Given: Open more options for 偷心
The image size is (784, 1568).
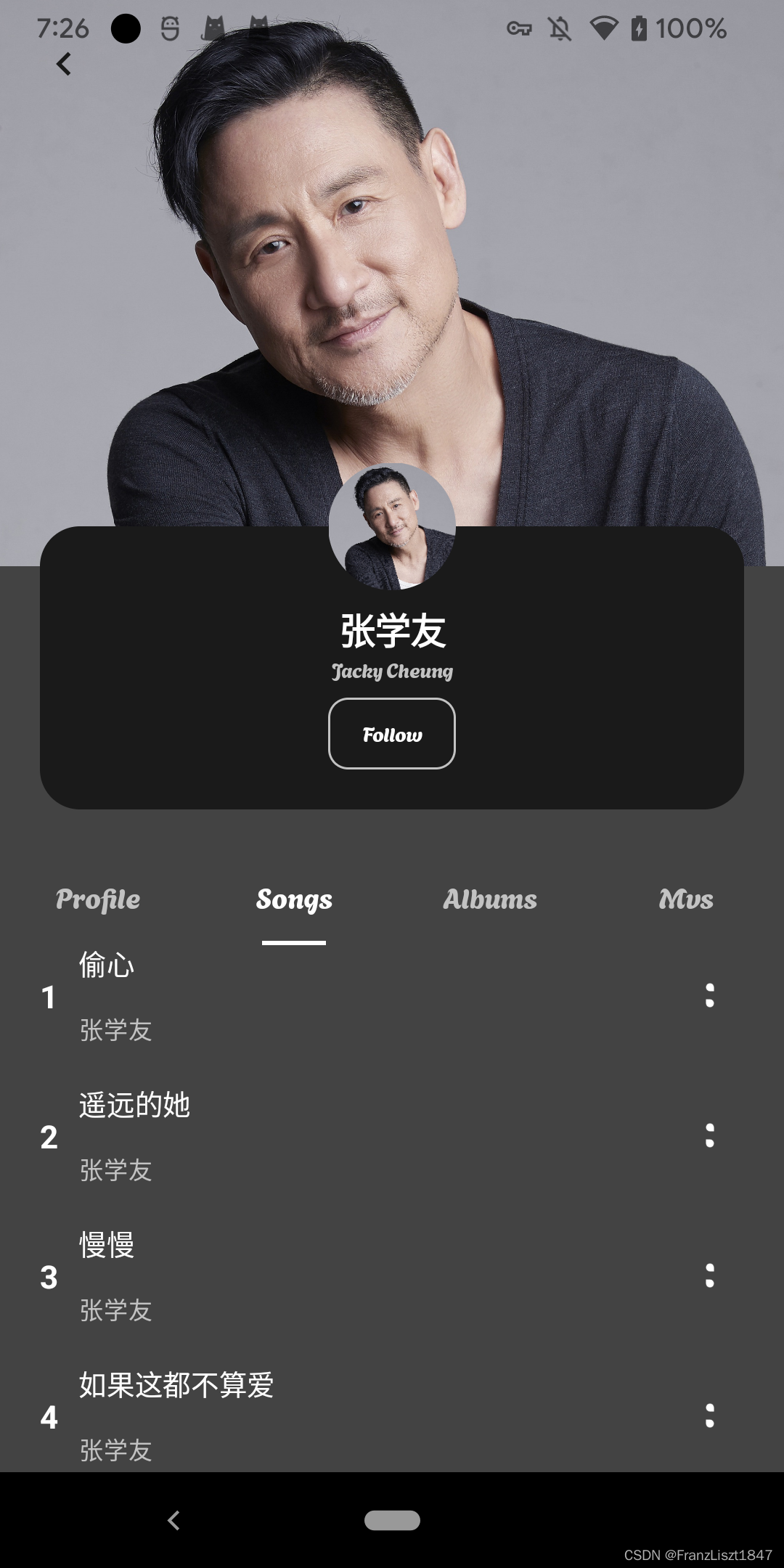Looking at the screenshot, I should coord(710,995).
